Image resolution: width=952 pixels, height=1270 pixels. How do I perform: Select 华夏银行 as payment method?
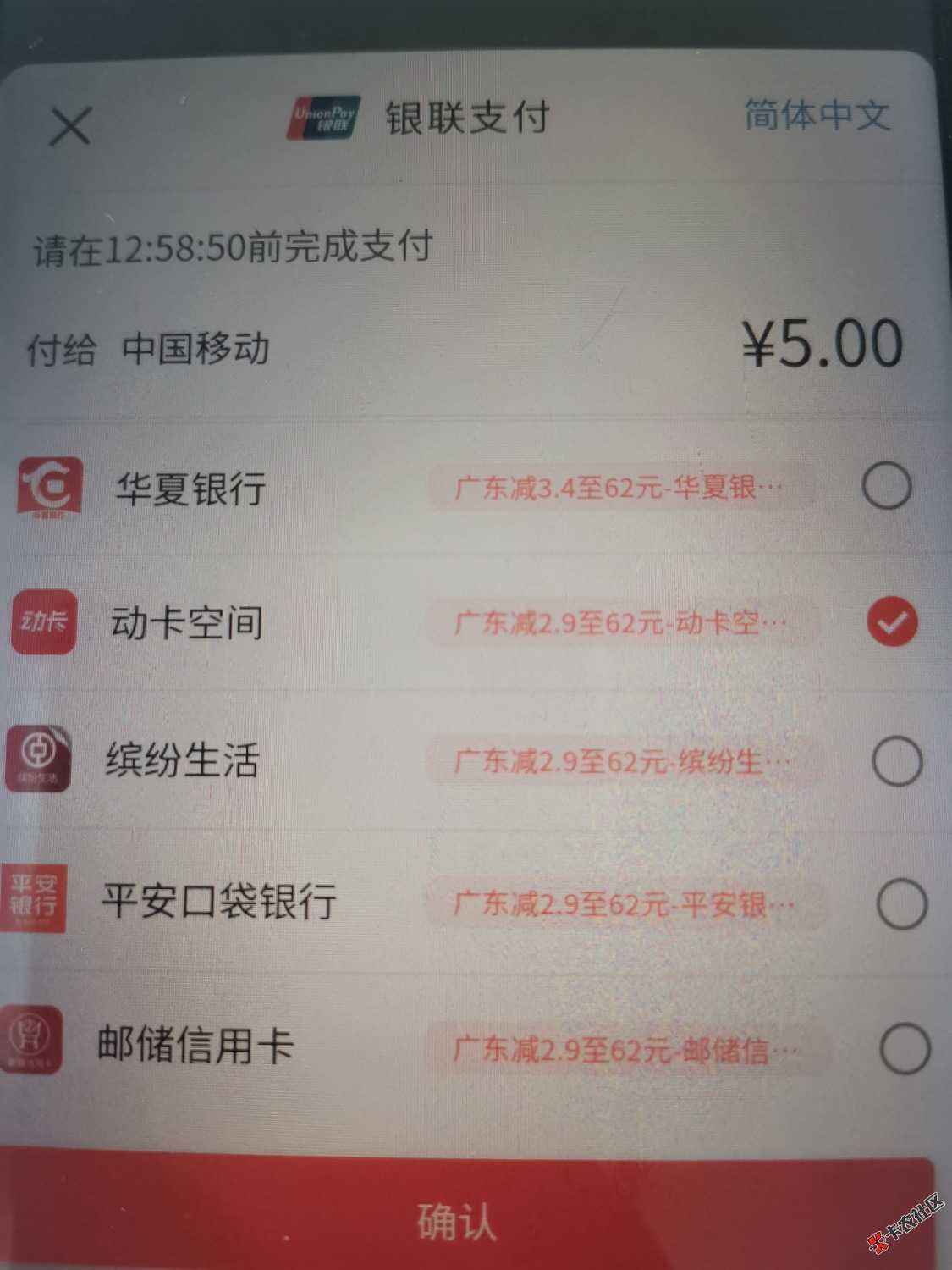(x=886, y=487)
